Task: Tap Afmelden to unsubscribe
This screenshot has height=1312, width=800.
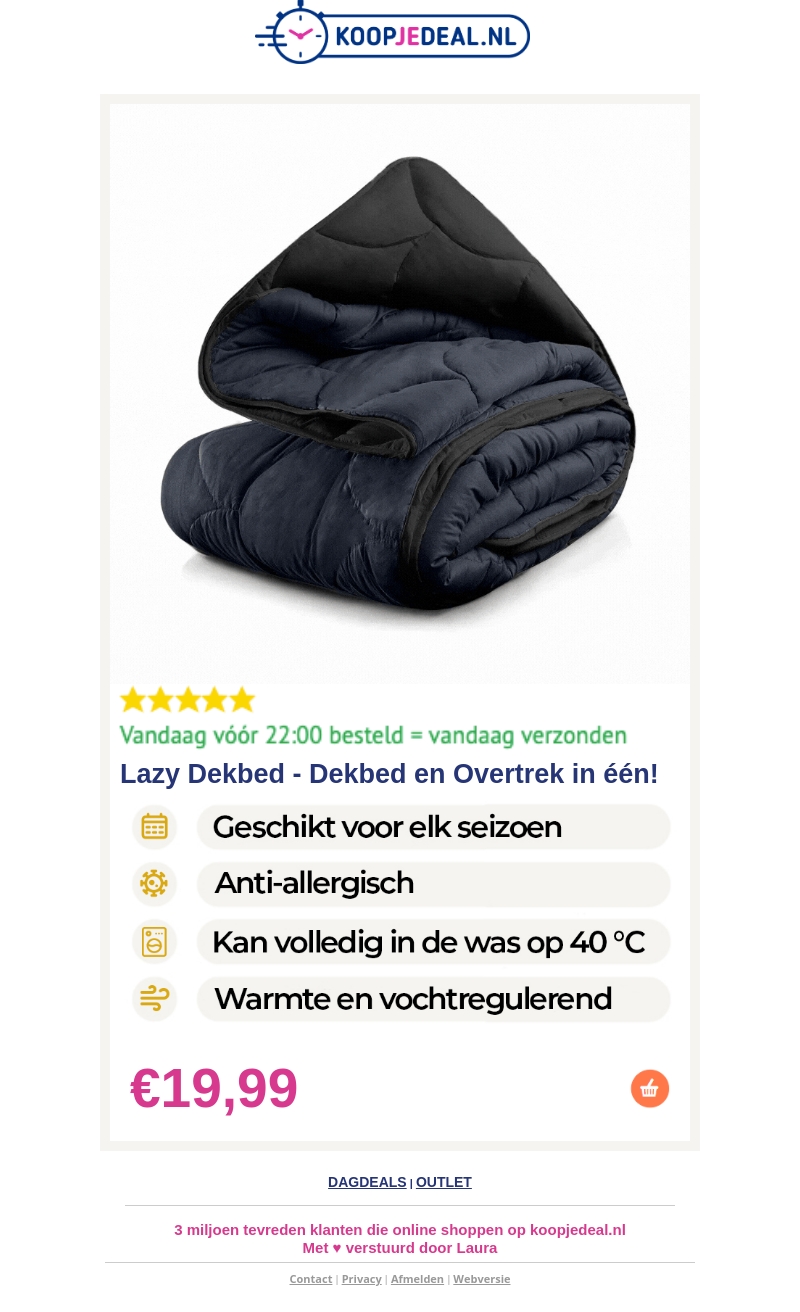Action: 417,1279
